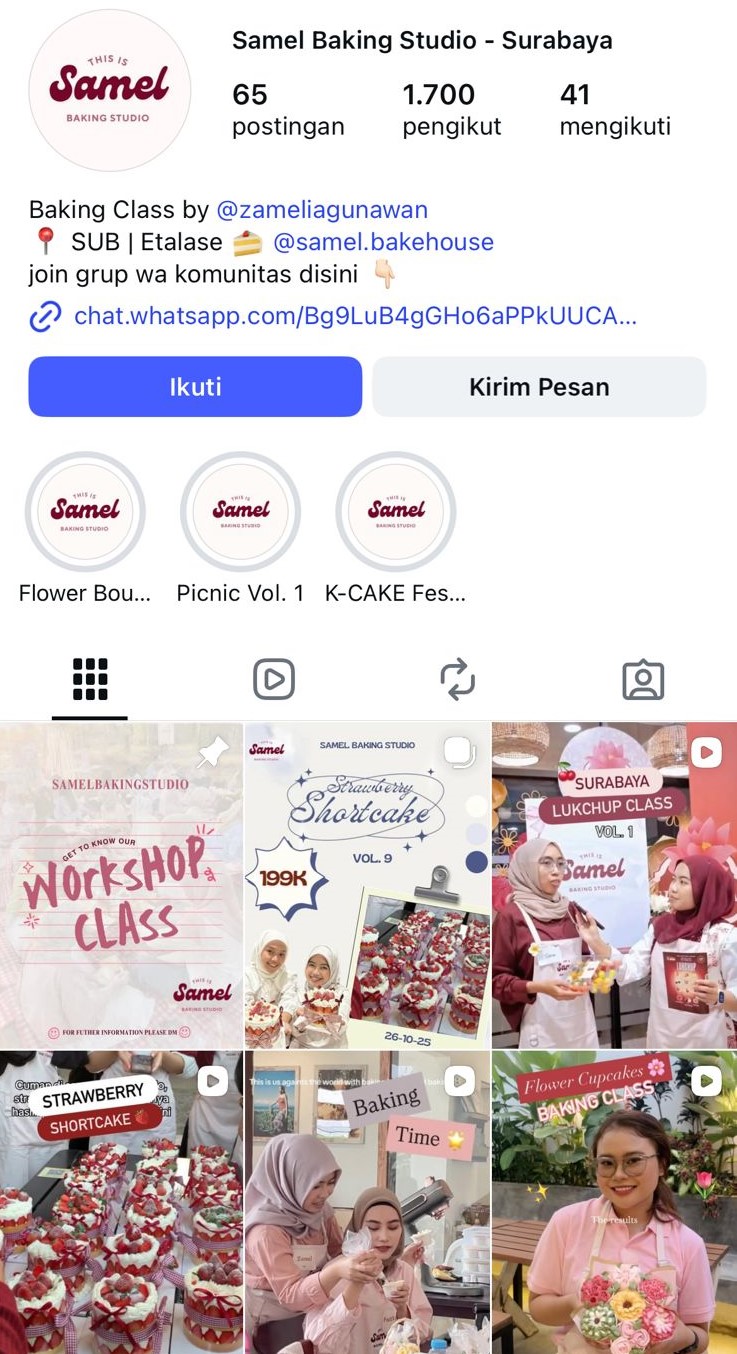737x1354 pixels.
Task: View the Flower Bou... story highlight
Action: pyautogui.click(x=85, y=512)
